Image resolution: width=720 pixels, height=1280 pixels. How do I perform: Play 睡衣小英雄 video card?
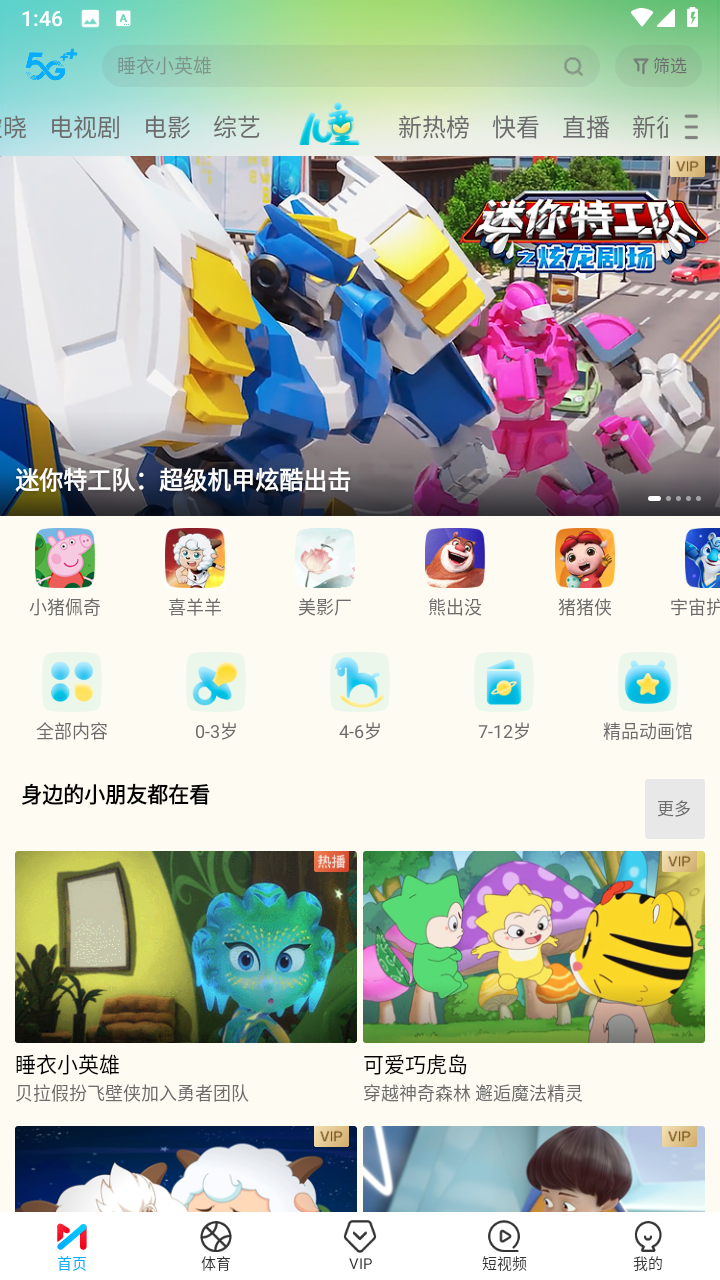[x=186, y=978]
